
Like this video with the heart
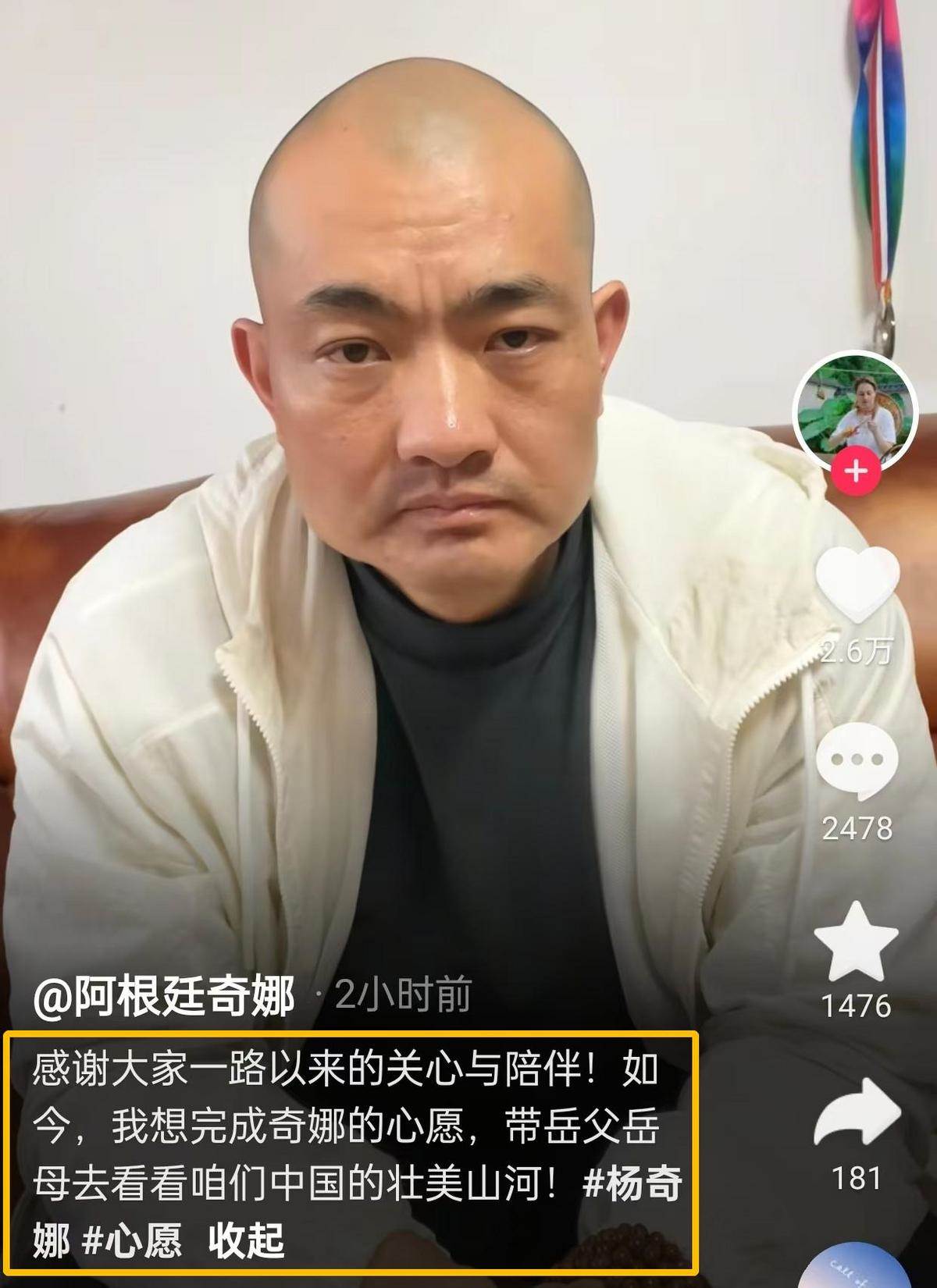point(857,584)
